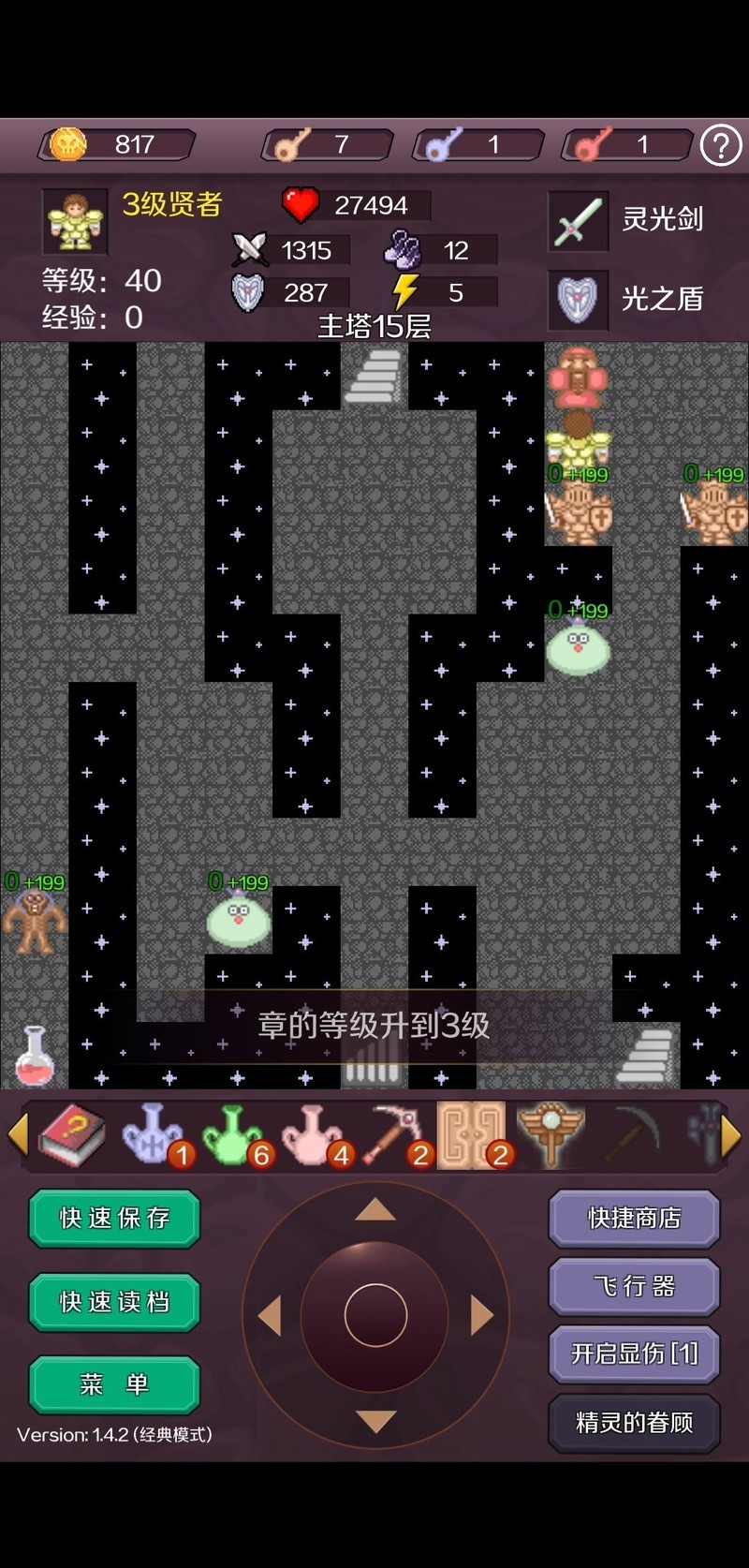
Task: Tap the 快速读档 quick load button
Action: point(115,1301)
